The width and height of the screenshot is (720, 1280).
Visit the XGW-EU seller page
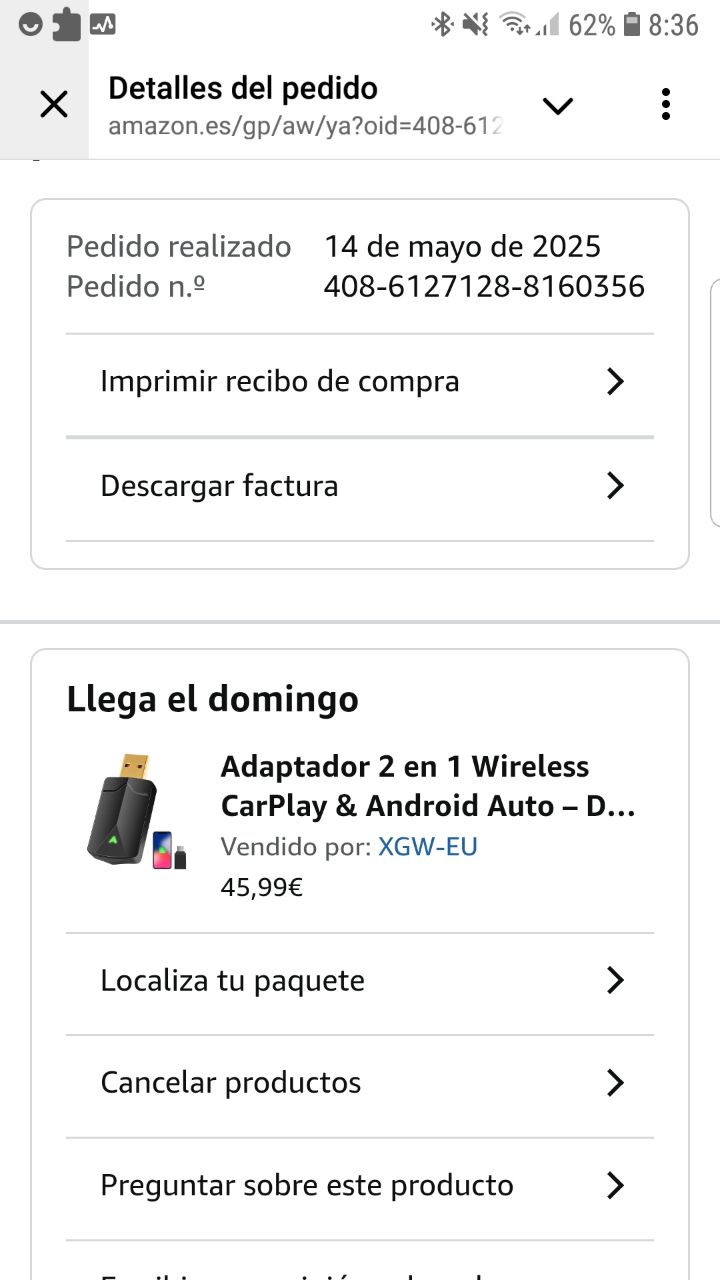(427, 847)
